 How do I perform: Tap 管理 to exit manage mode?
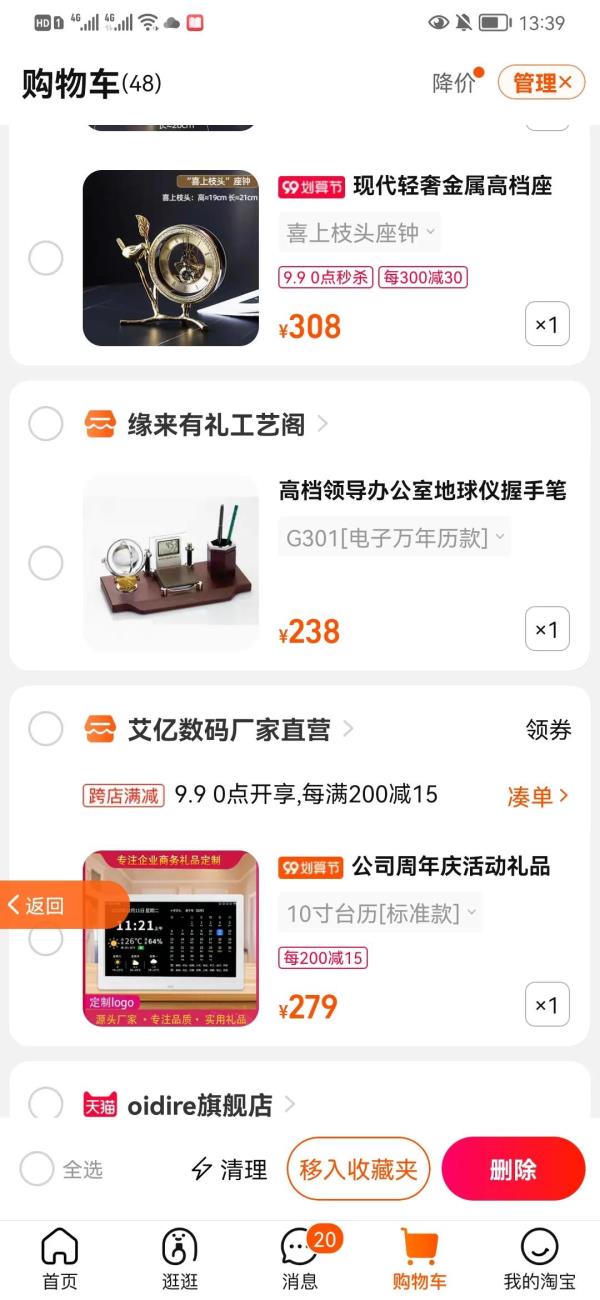[x=541, y=83]
